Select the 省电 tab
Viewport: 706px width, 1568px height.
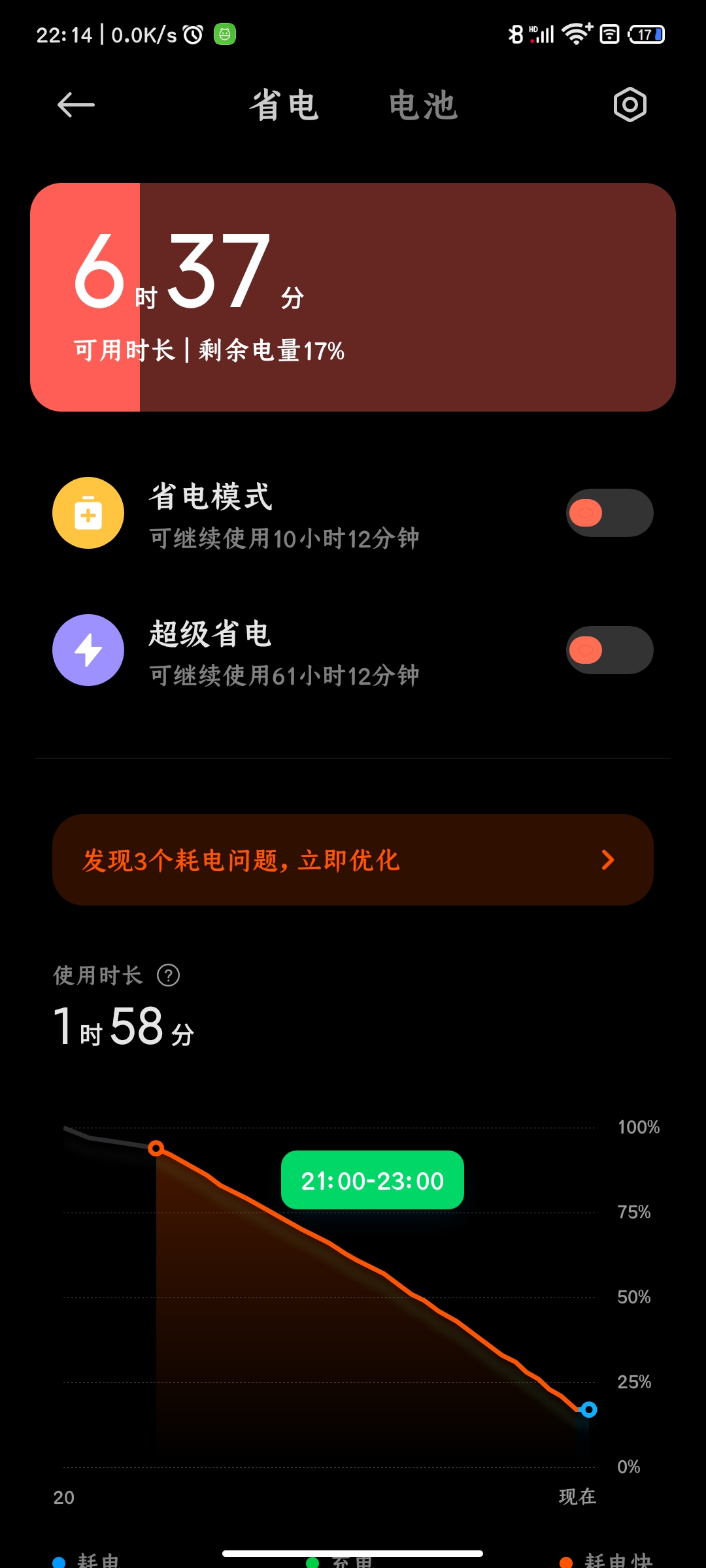(284, 105)
